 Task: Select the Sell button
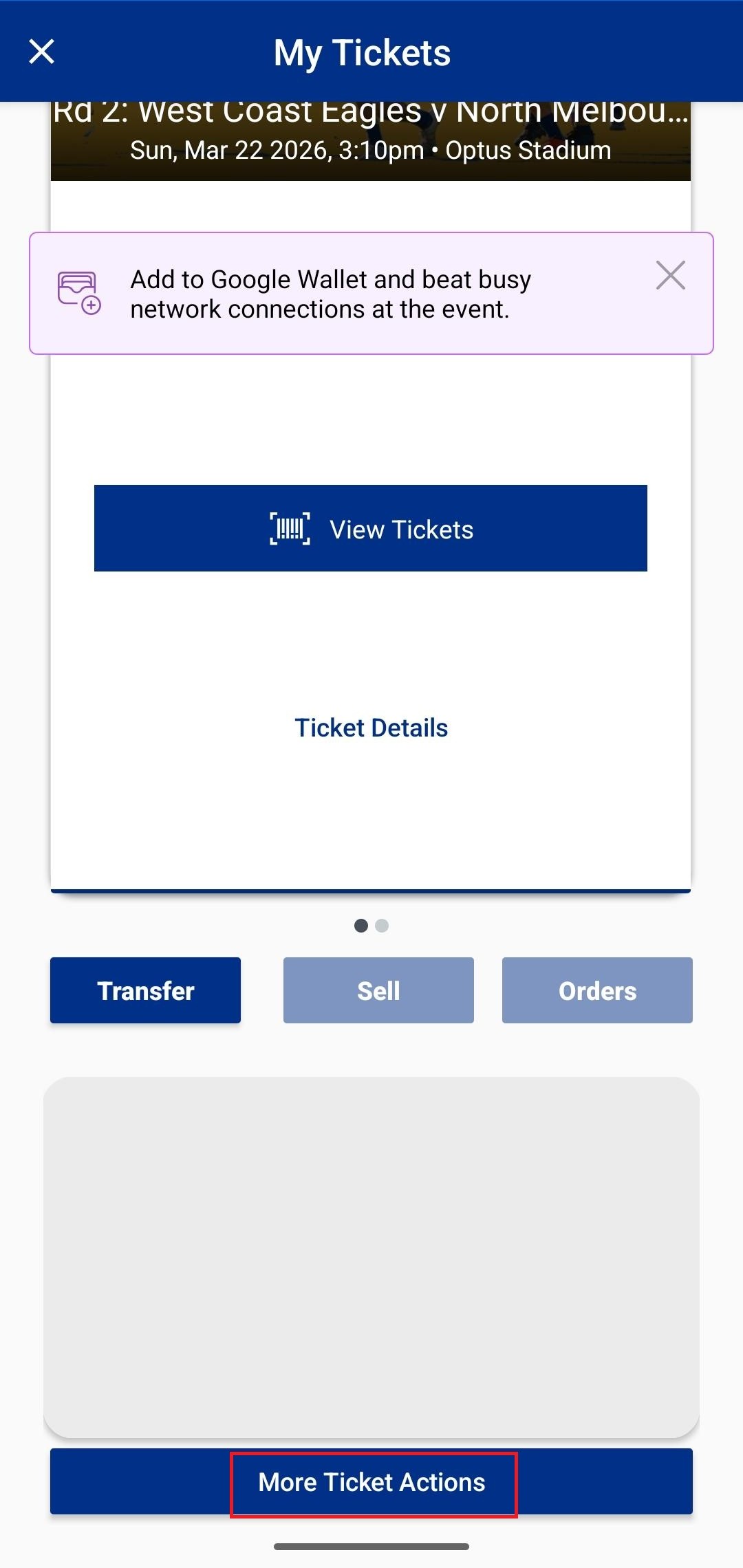pos(378,990)
